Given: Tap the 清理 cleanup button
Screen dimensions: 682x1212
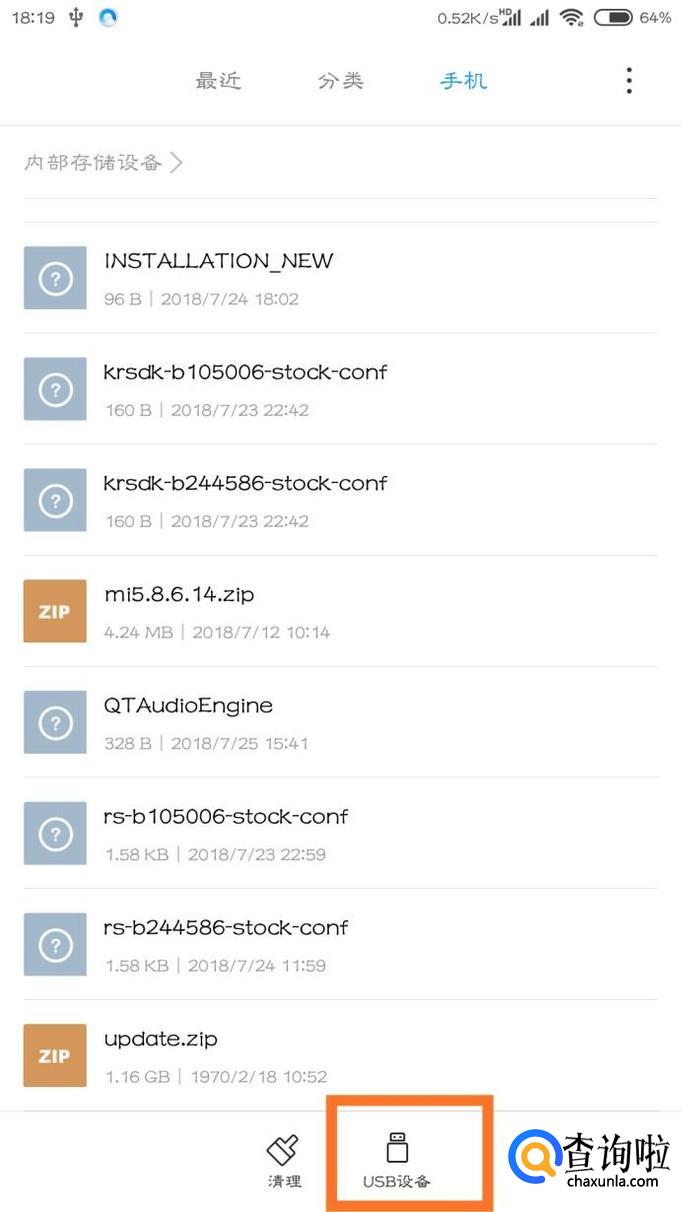Looking at the screenshot, I should click(284, 1162).
